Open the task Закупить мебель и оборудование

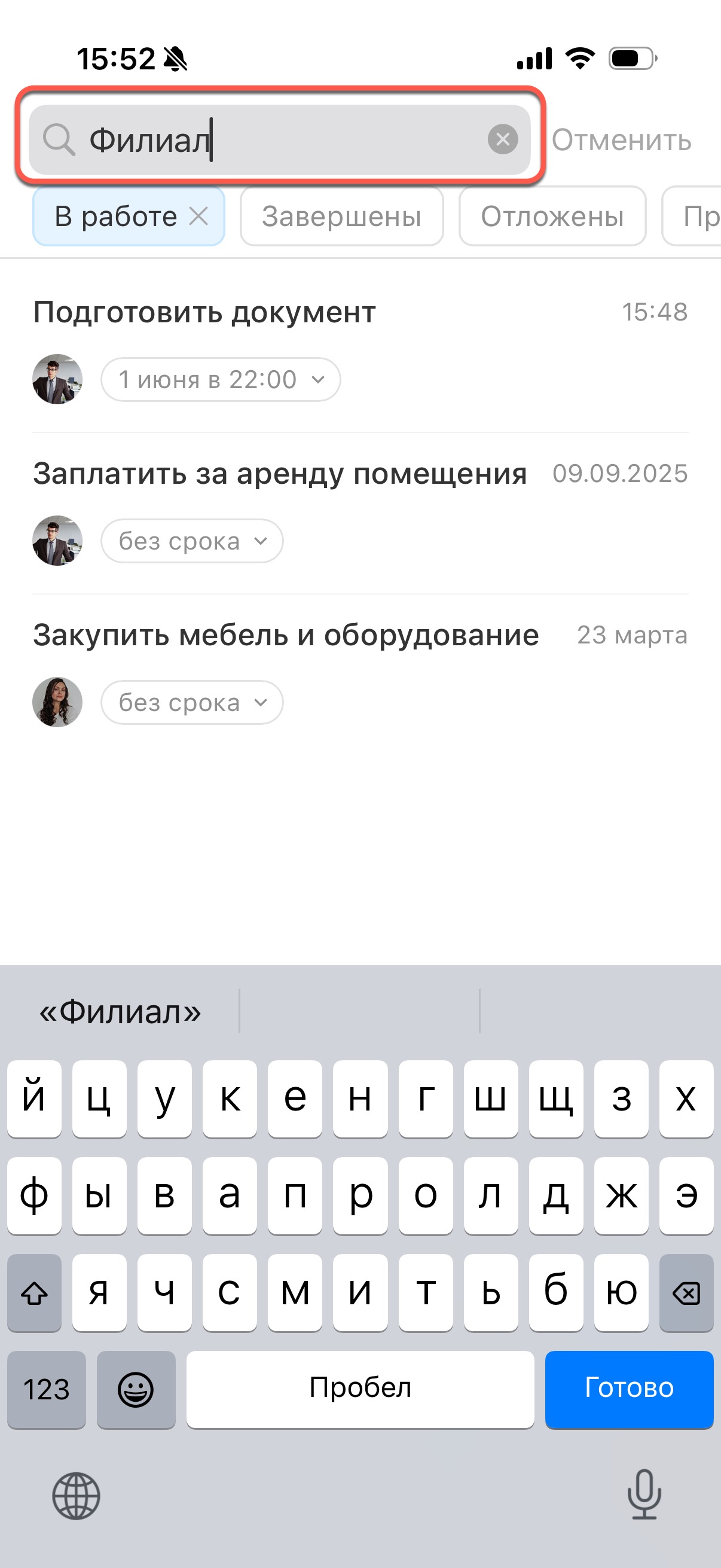pos(286,636)
